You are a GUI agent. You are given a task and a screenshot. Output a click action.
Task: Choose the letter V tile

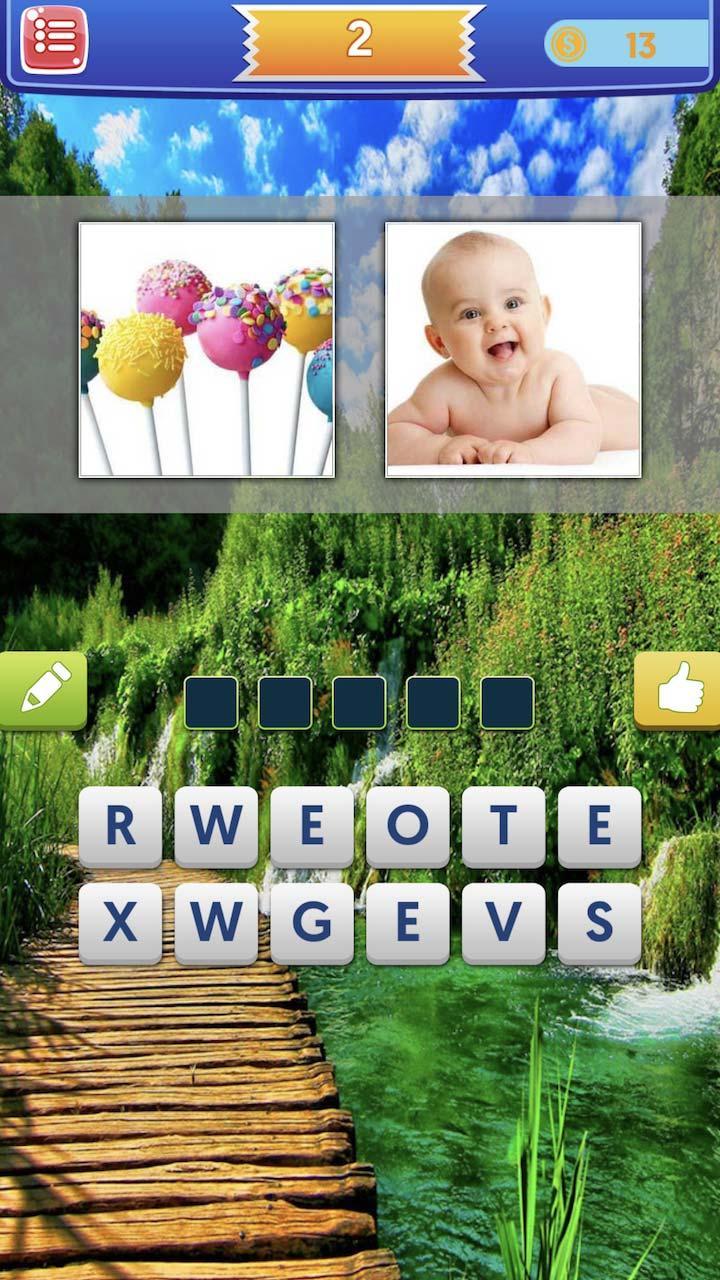tap(504, 923)
